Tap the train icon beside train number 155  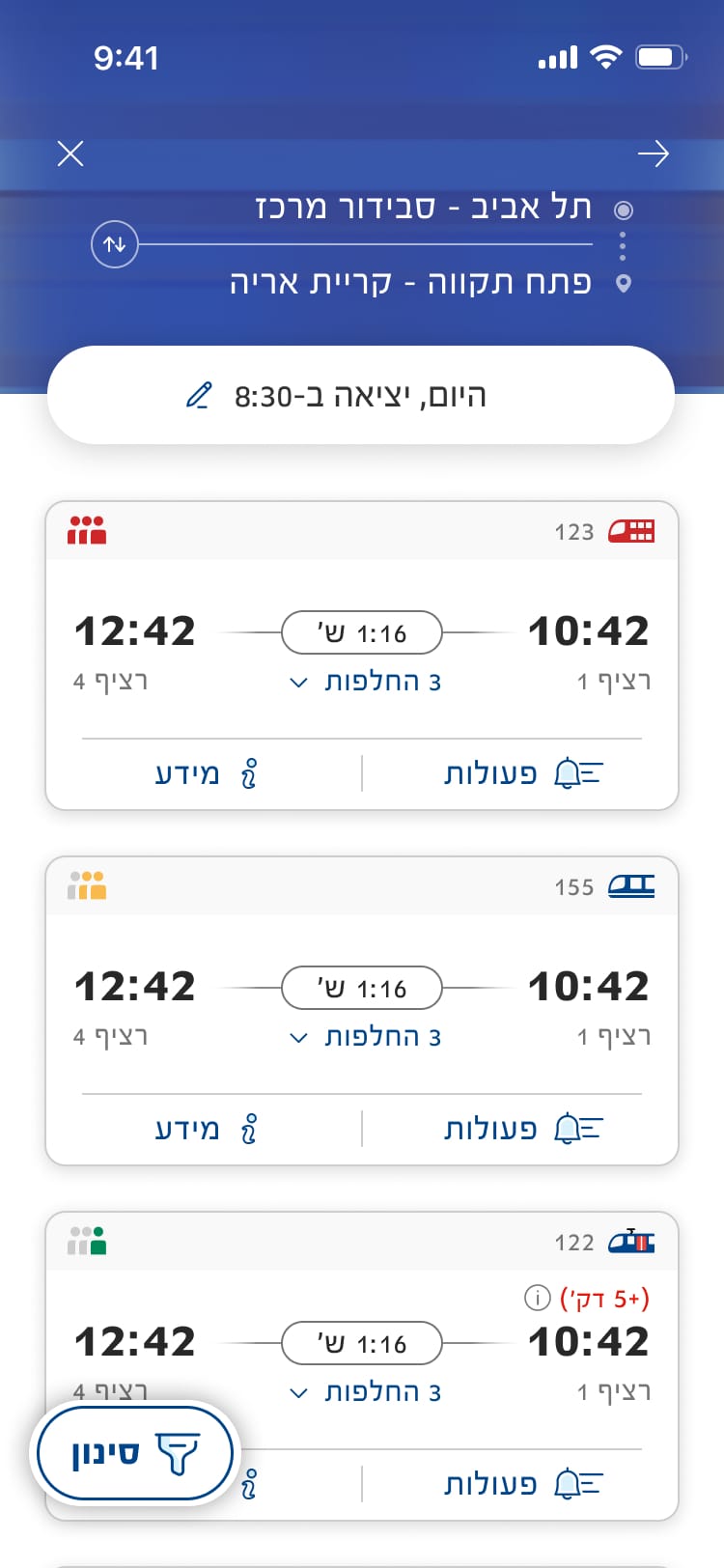click(633, 885)
